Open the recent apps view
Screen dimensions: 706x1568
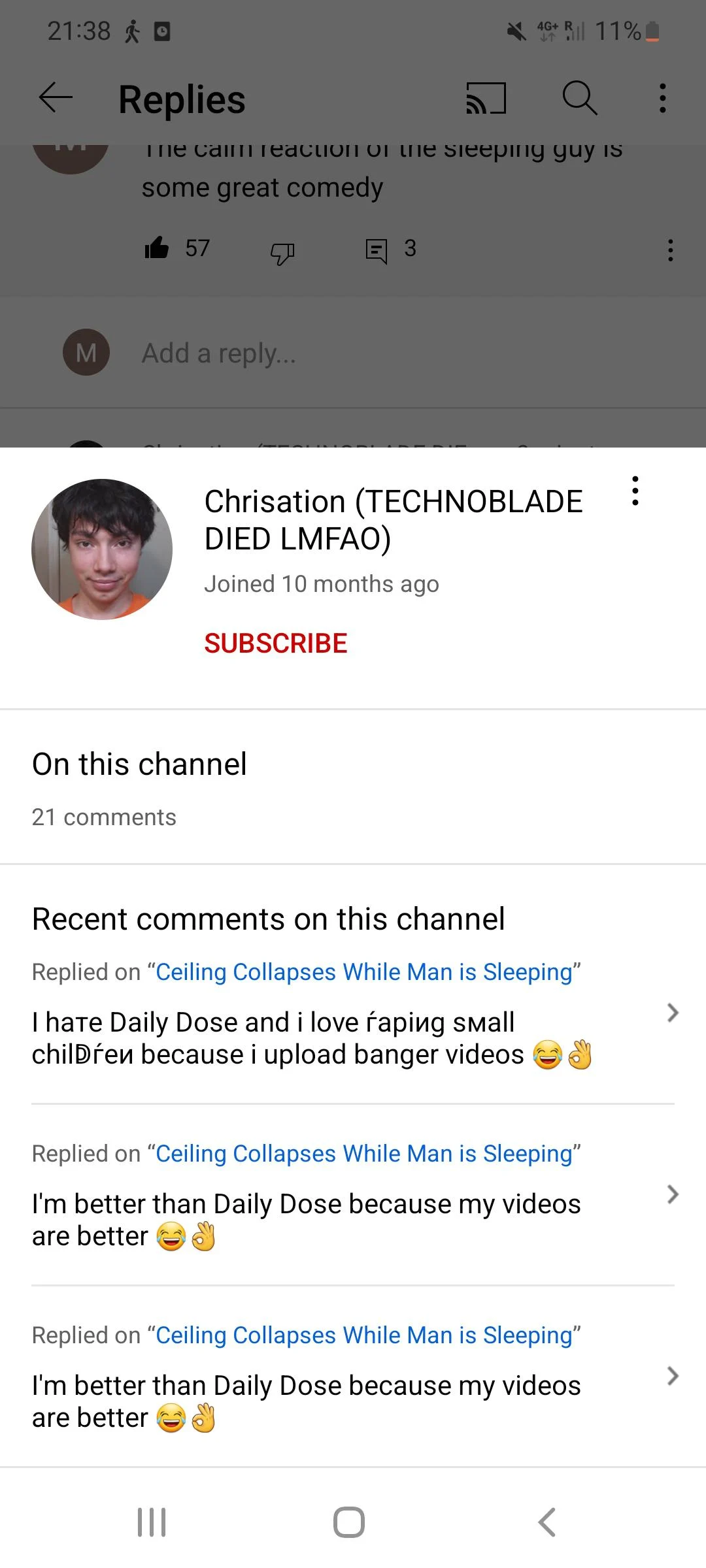[x=152, y=1522]
